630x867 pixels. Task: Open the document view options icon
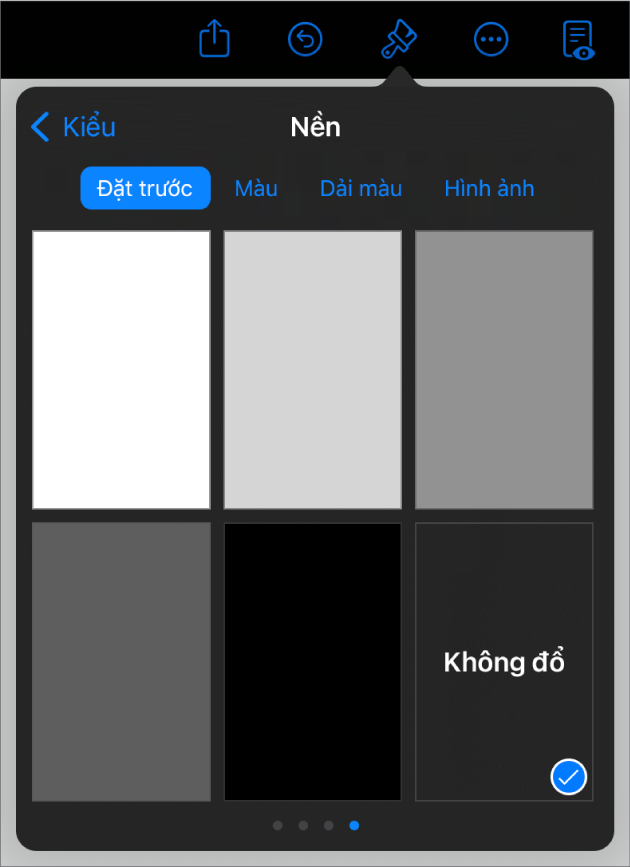coord(579,39)
